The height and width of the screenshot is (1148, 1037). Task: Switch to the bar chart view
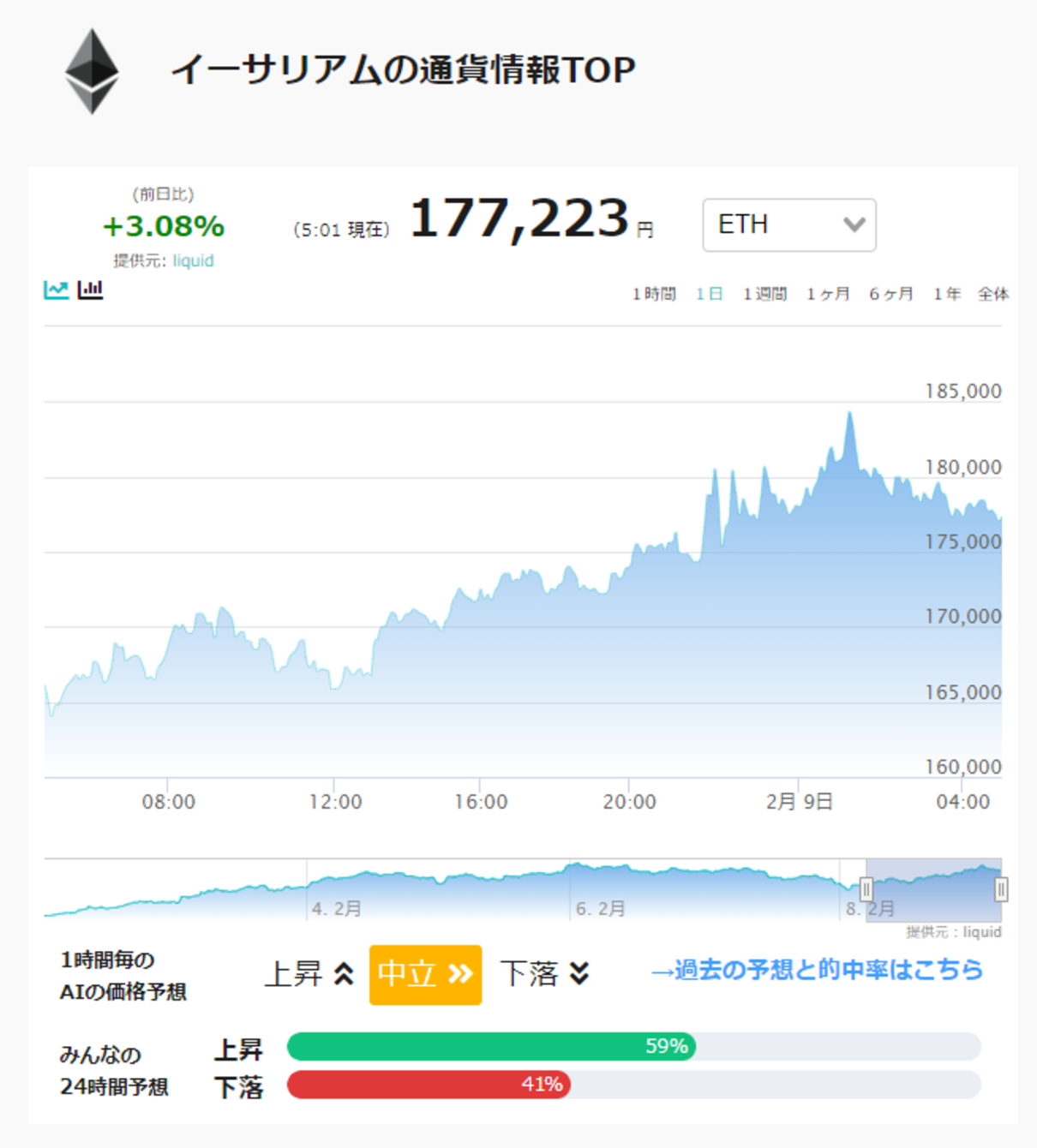[x=90, y=290]
